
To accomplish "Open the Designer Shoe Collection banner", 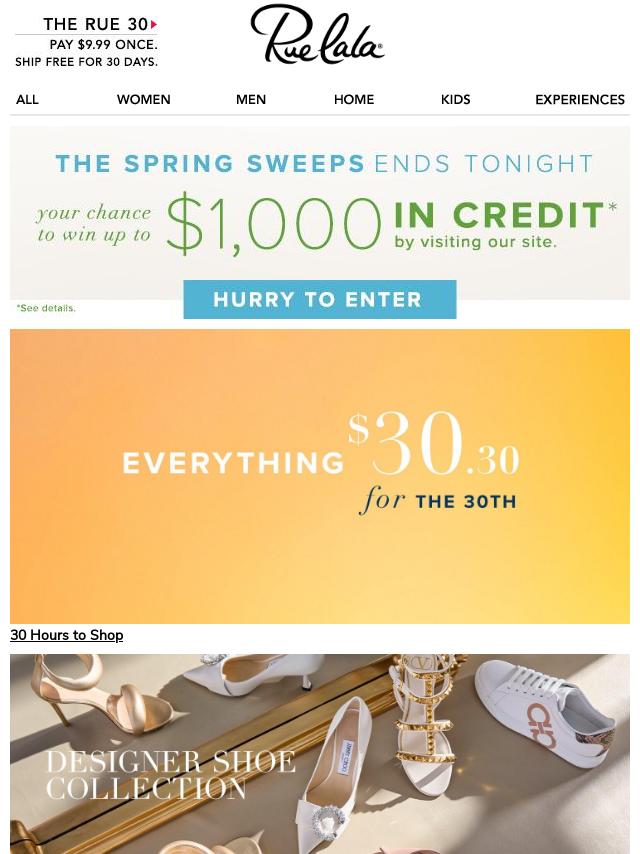I will click(x=320, y=755).
